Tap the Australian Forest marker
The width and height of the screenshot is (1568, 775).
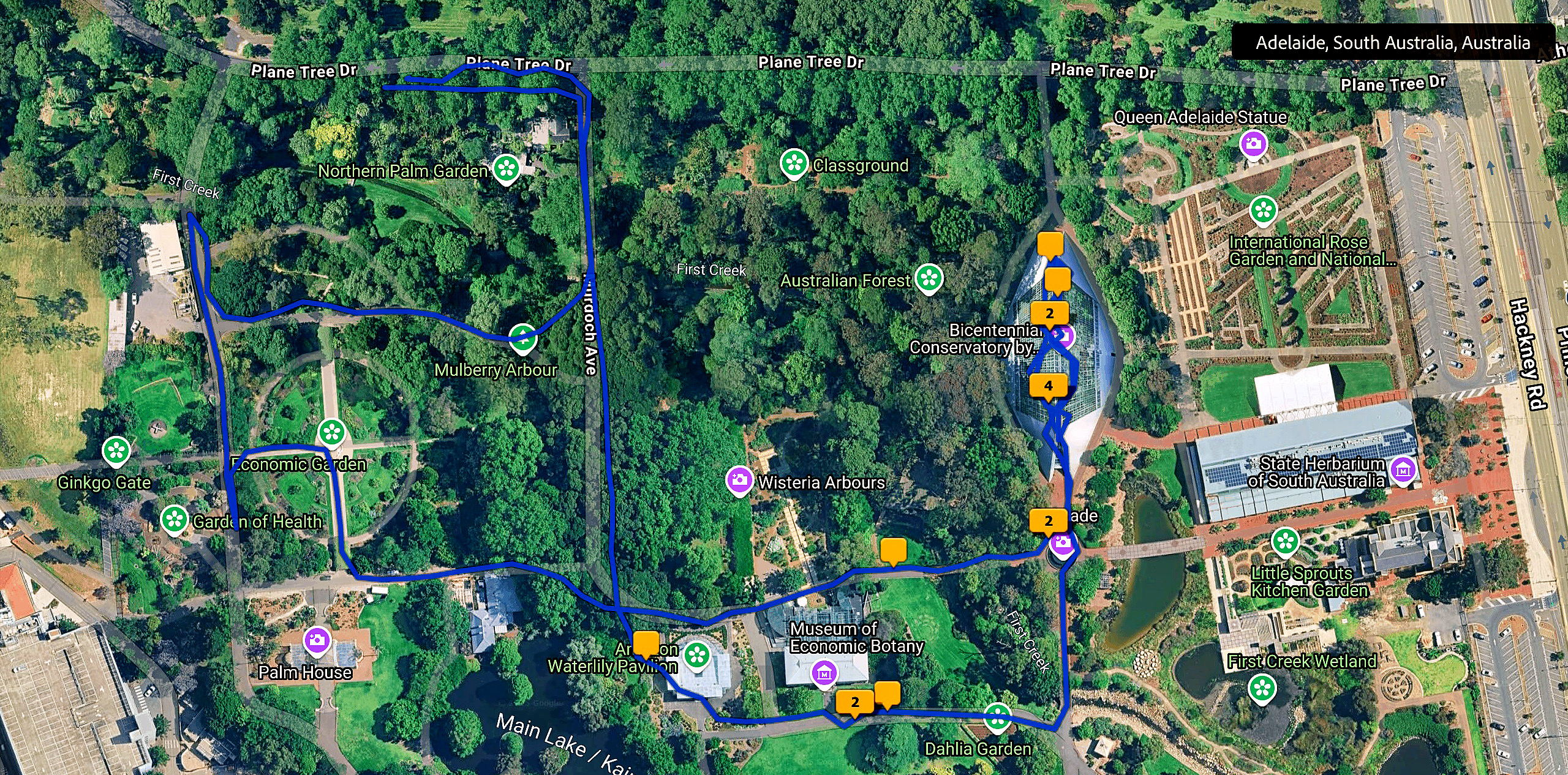coord(929,278)
